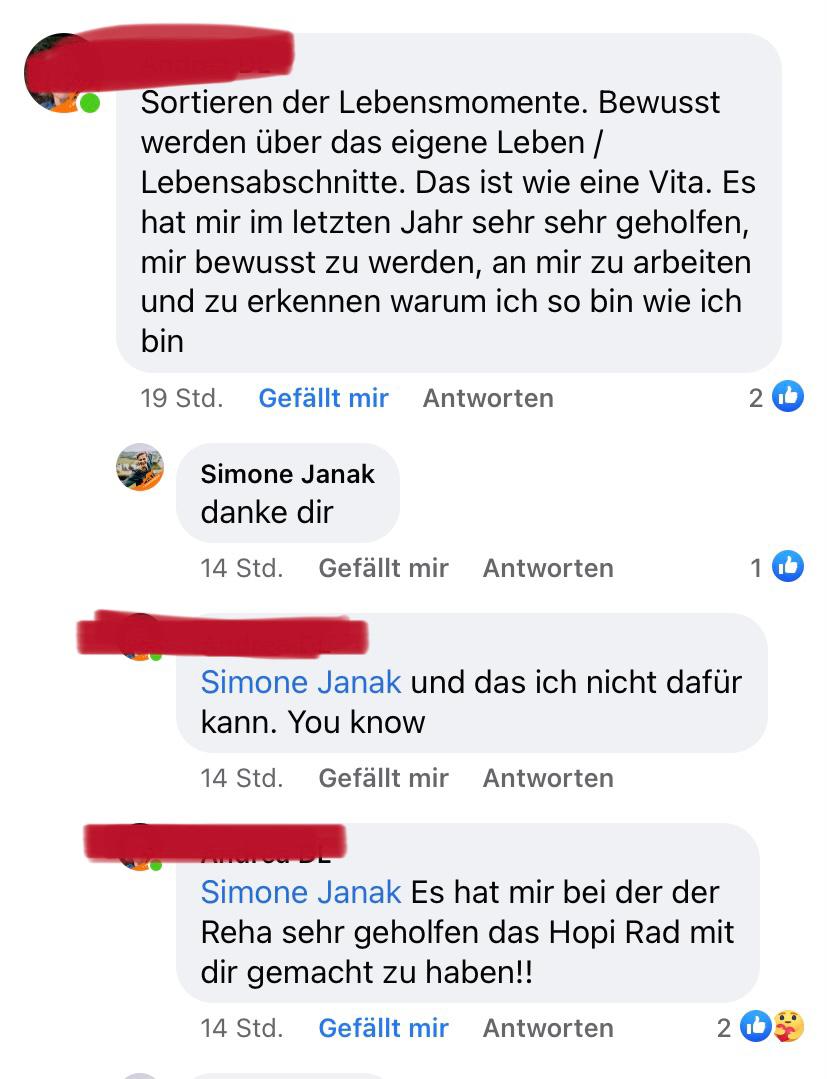Tap Antworten under the "Hopi Rad" comment
This screenshot has width=827, height=1079.
(547, 1028)
